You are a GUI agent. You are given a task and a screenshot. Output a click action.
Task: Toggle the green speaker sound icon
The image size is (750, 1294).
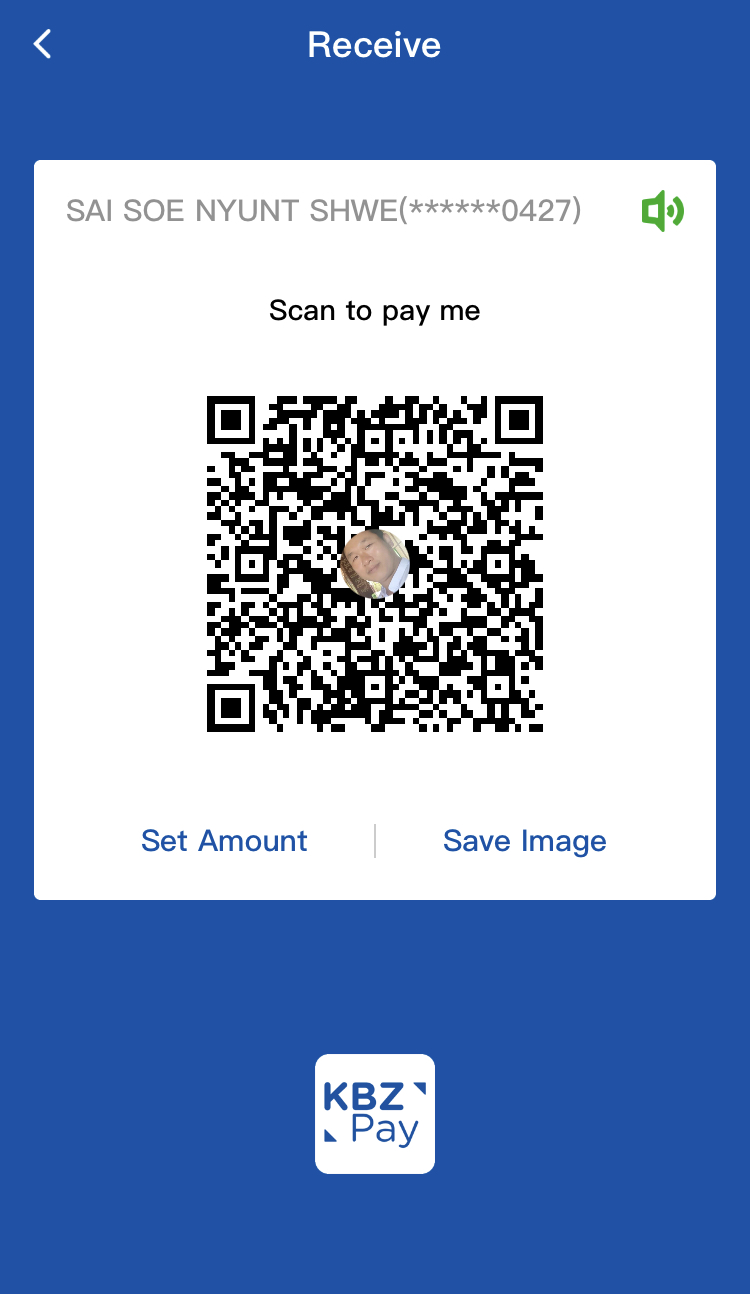[662, 211]
